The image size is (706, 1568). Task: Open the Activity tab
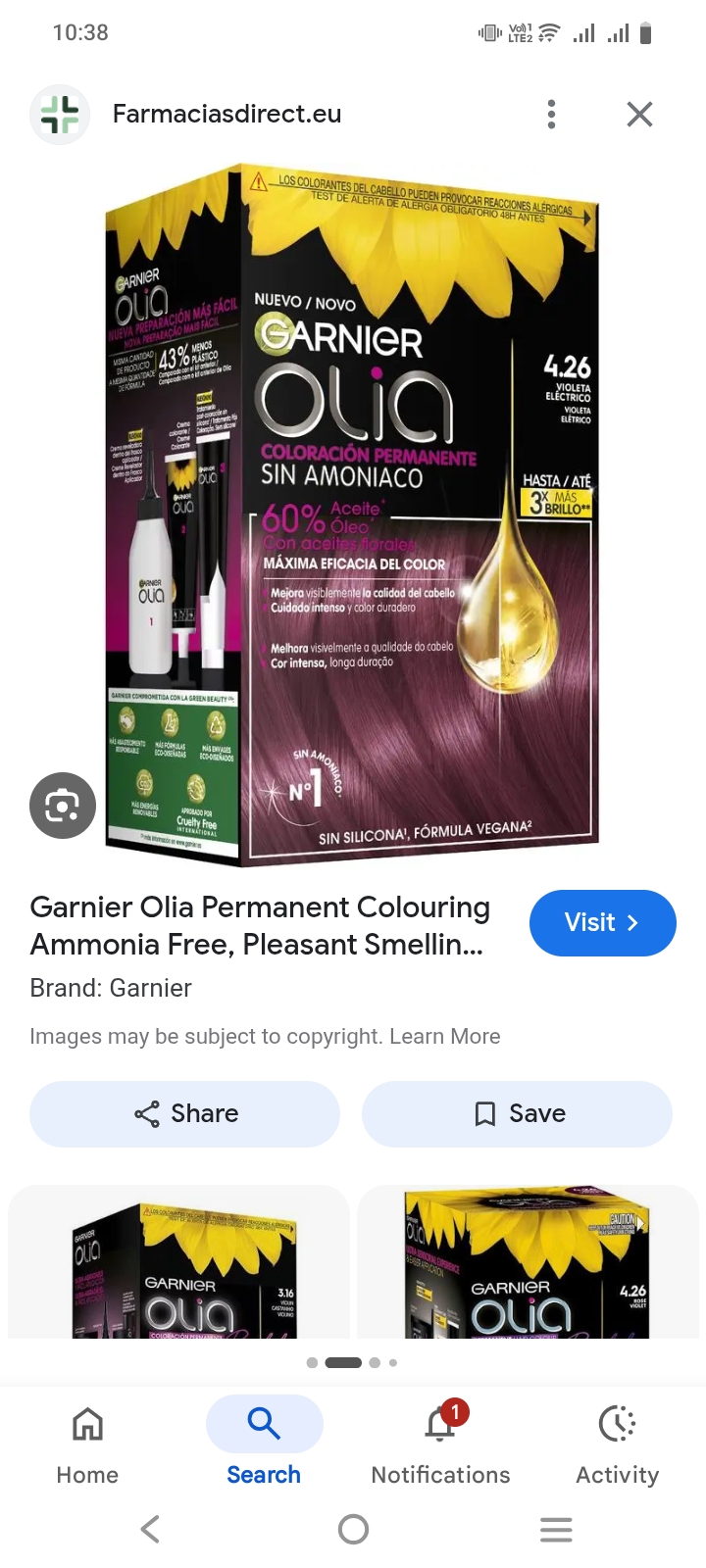[617, 1443]
